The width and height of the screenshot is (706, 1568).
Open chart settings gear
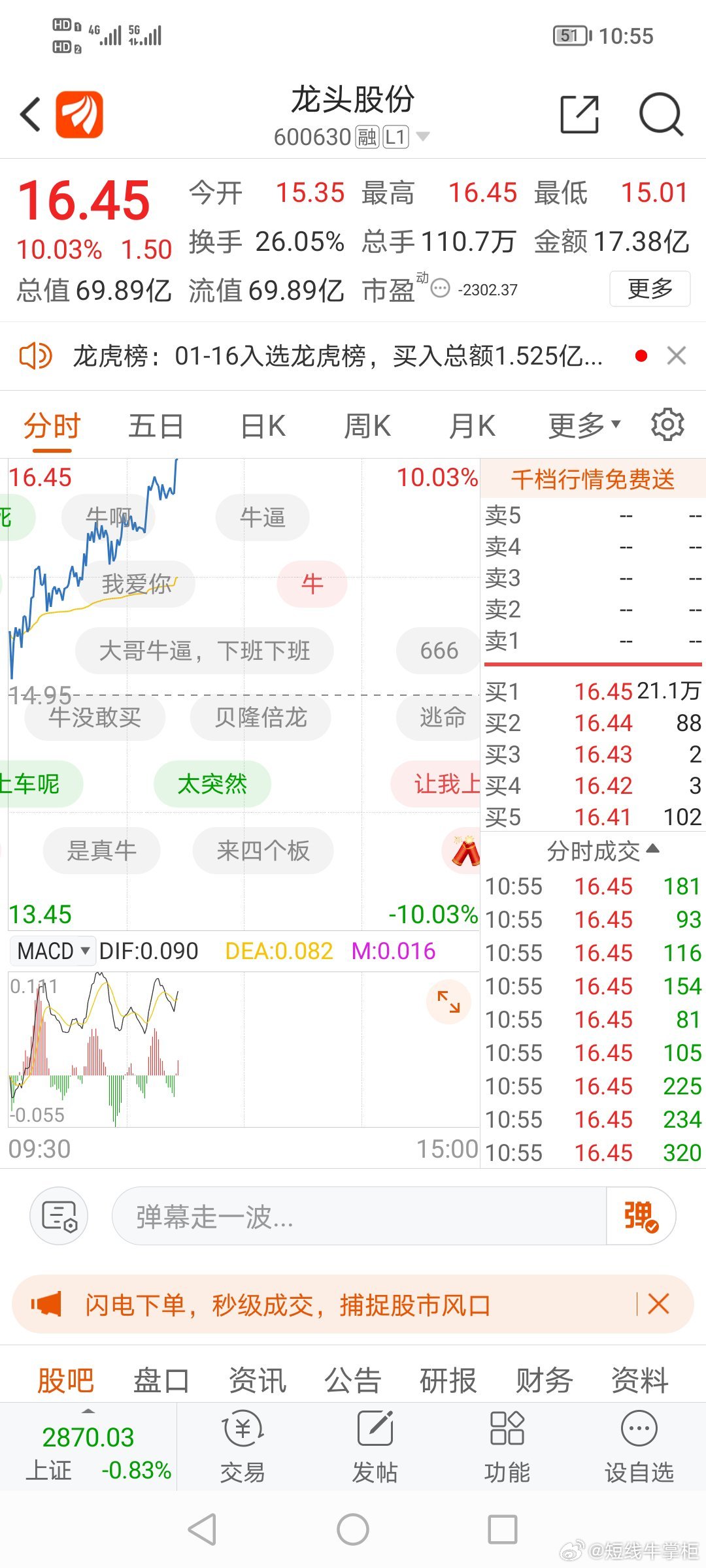click(667, 425)
